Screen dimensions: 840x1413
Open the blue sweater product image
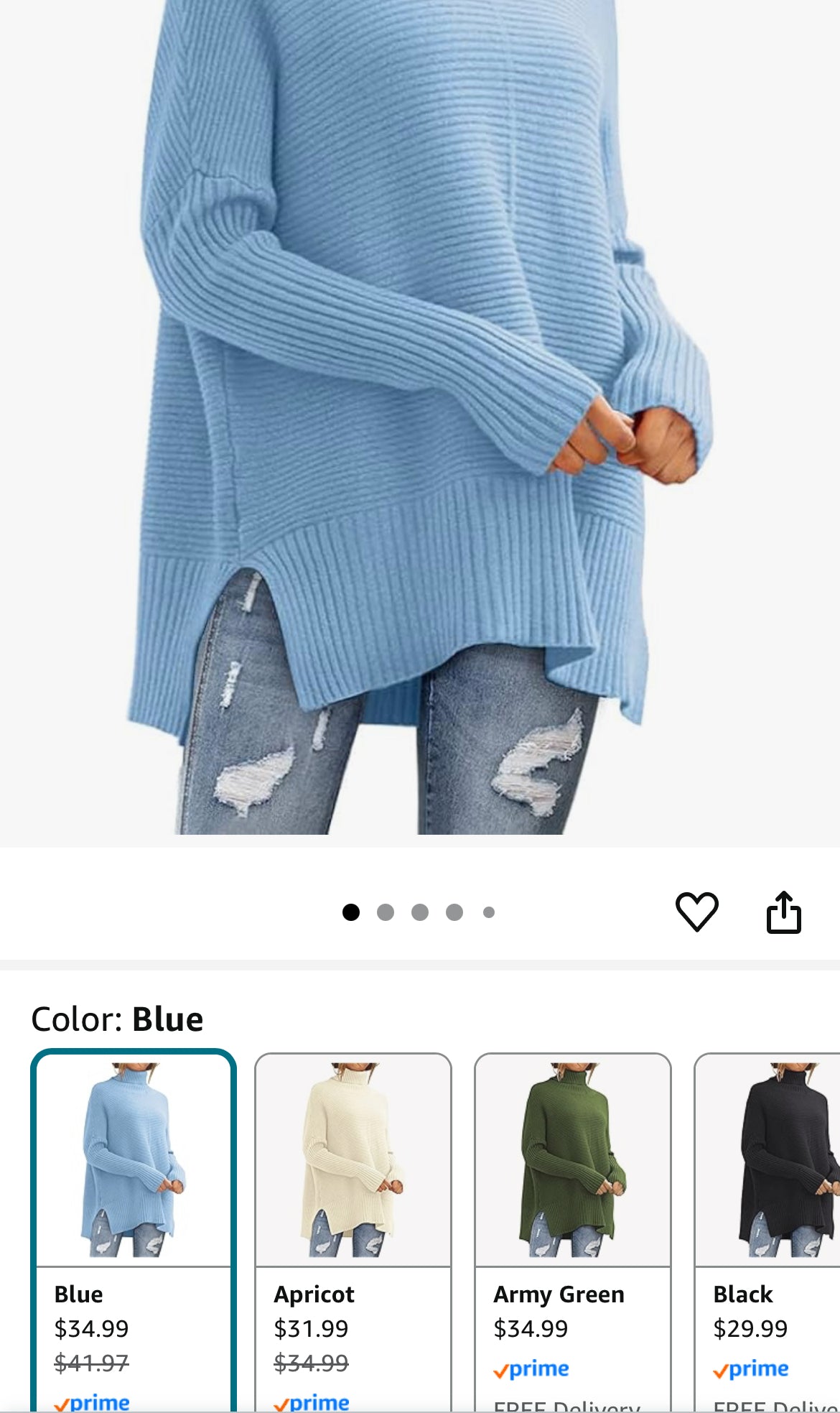tap(420, 417)
